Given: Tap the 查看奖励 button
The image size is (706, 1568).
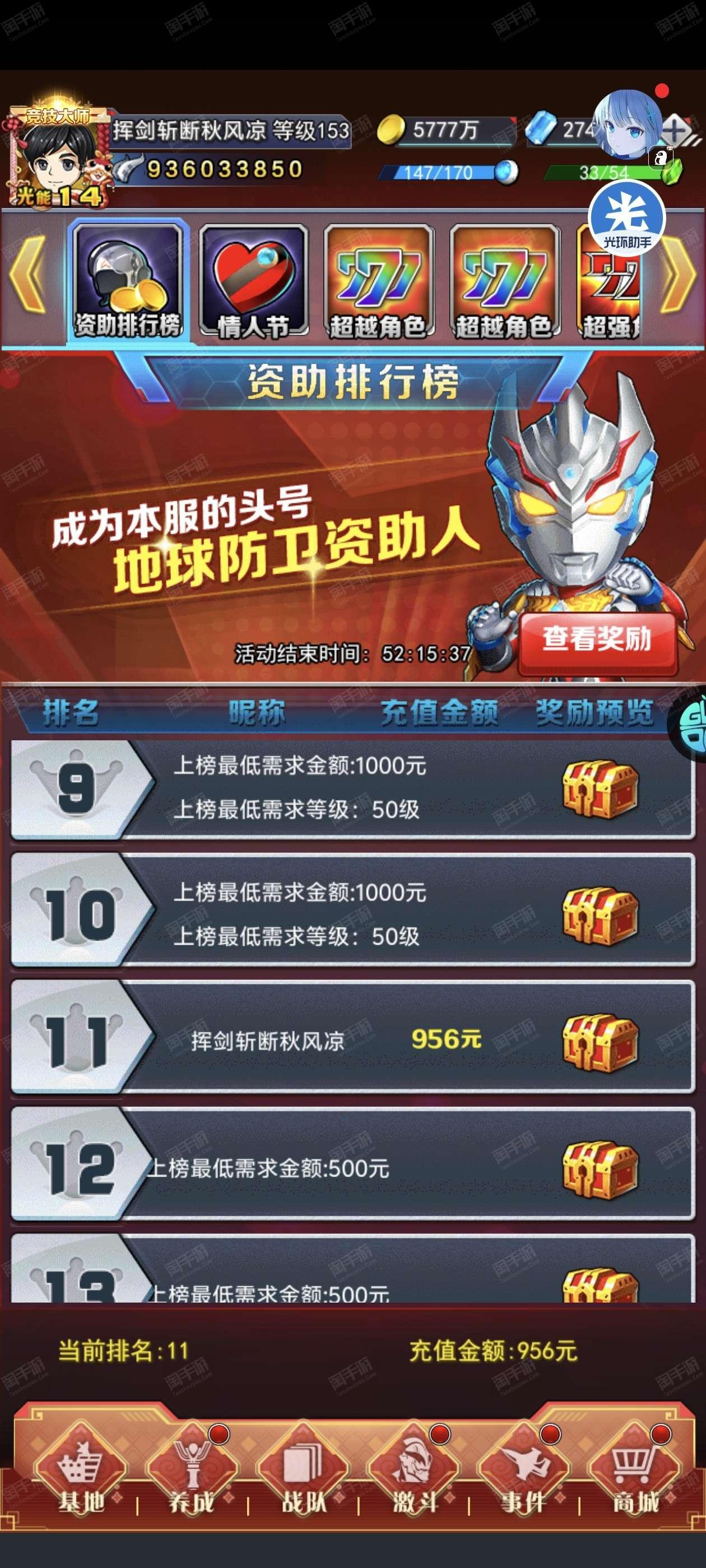Looking at the screenshot, I should [597, 643].
